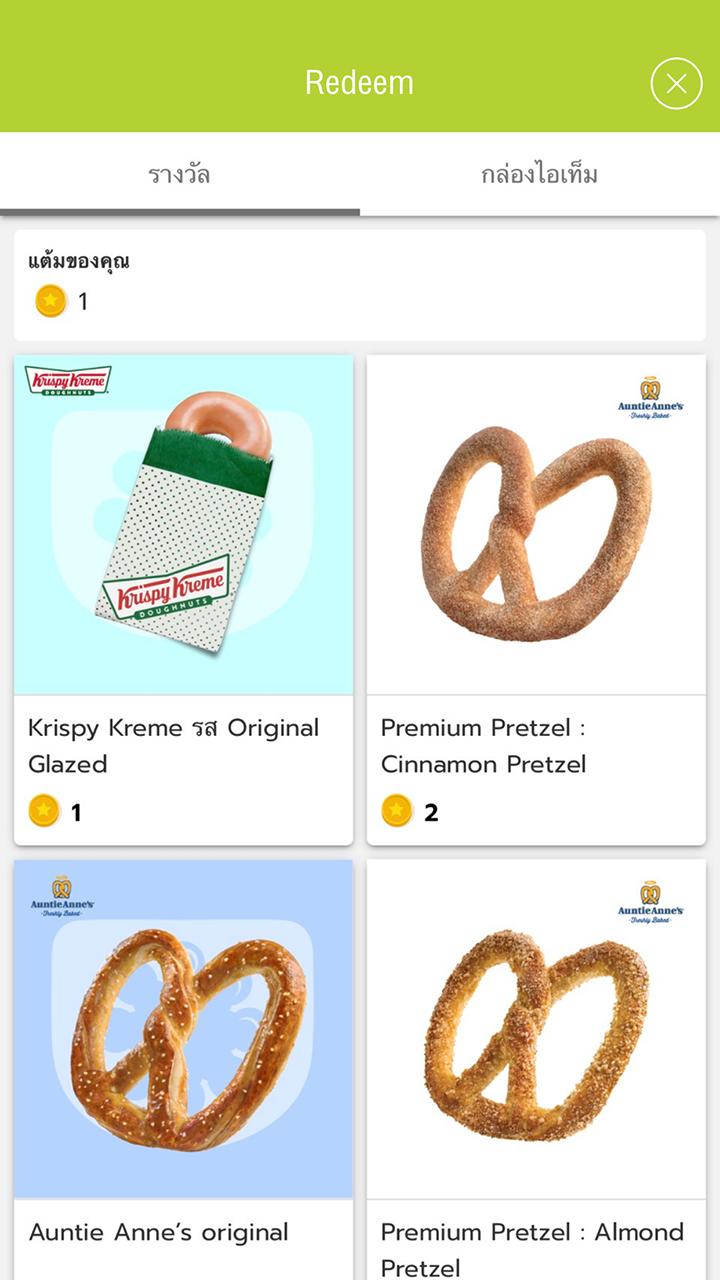Switch to the รางวัล tab
The image size is (720, 1280).
180,175
